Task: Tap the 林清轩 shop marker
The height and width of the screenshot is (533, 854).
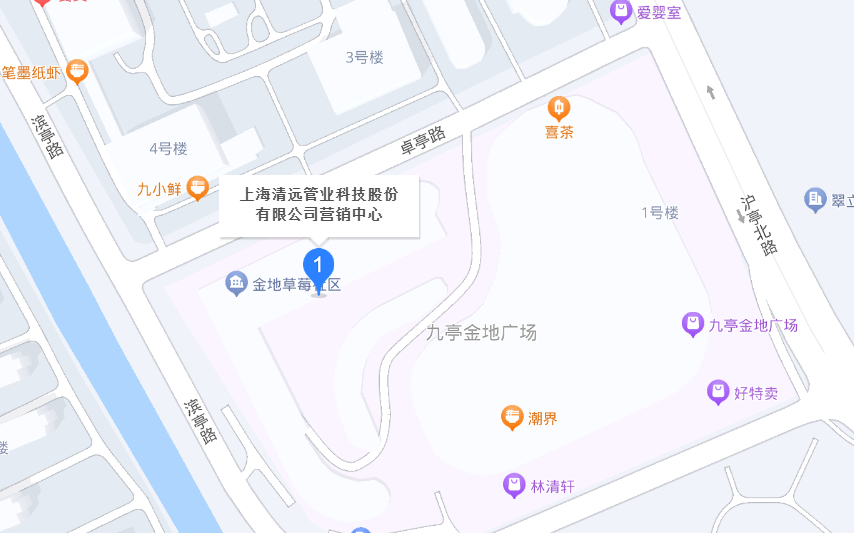Action: click(514, 487)
